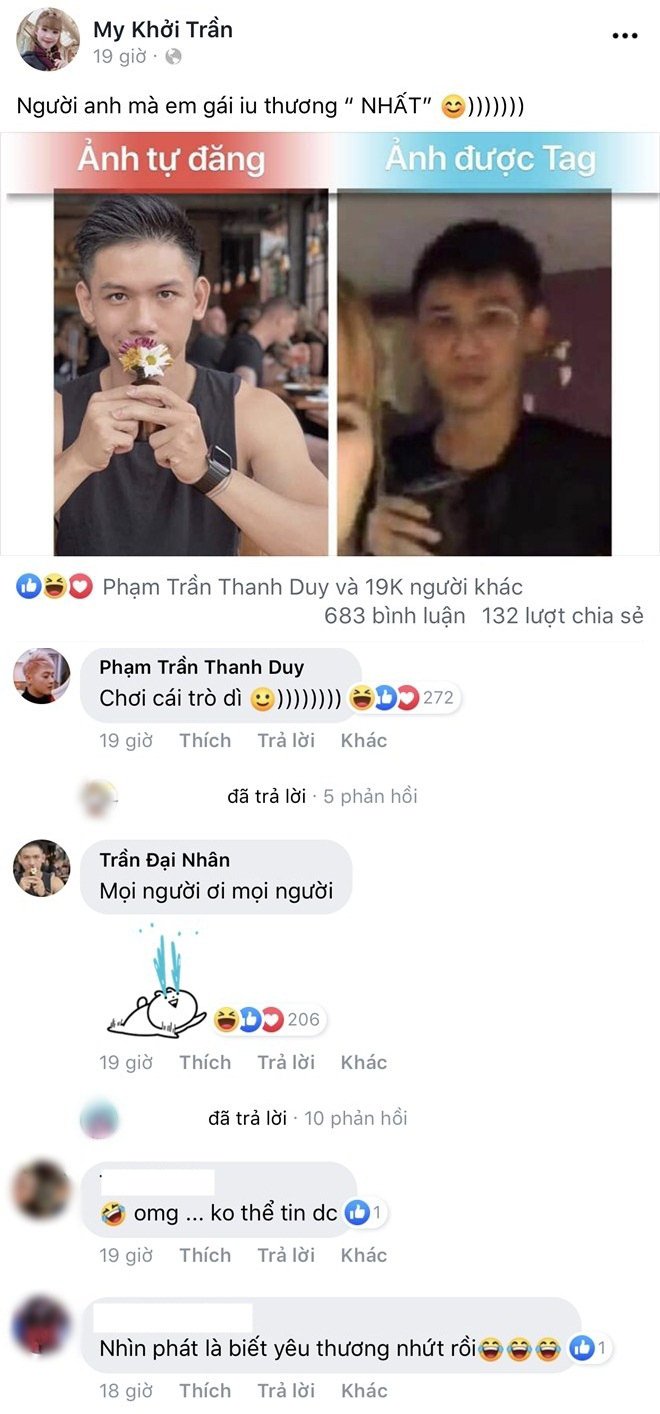Open Phạm Trần Thanh Duy's profile from his comment
Viewport: 660px width, 1414px height.
(202, 667)
